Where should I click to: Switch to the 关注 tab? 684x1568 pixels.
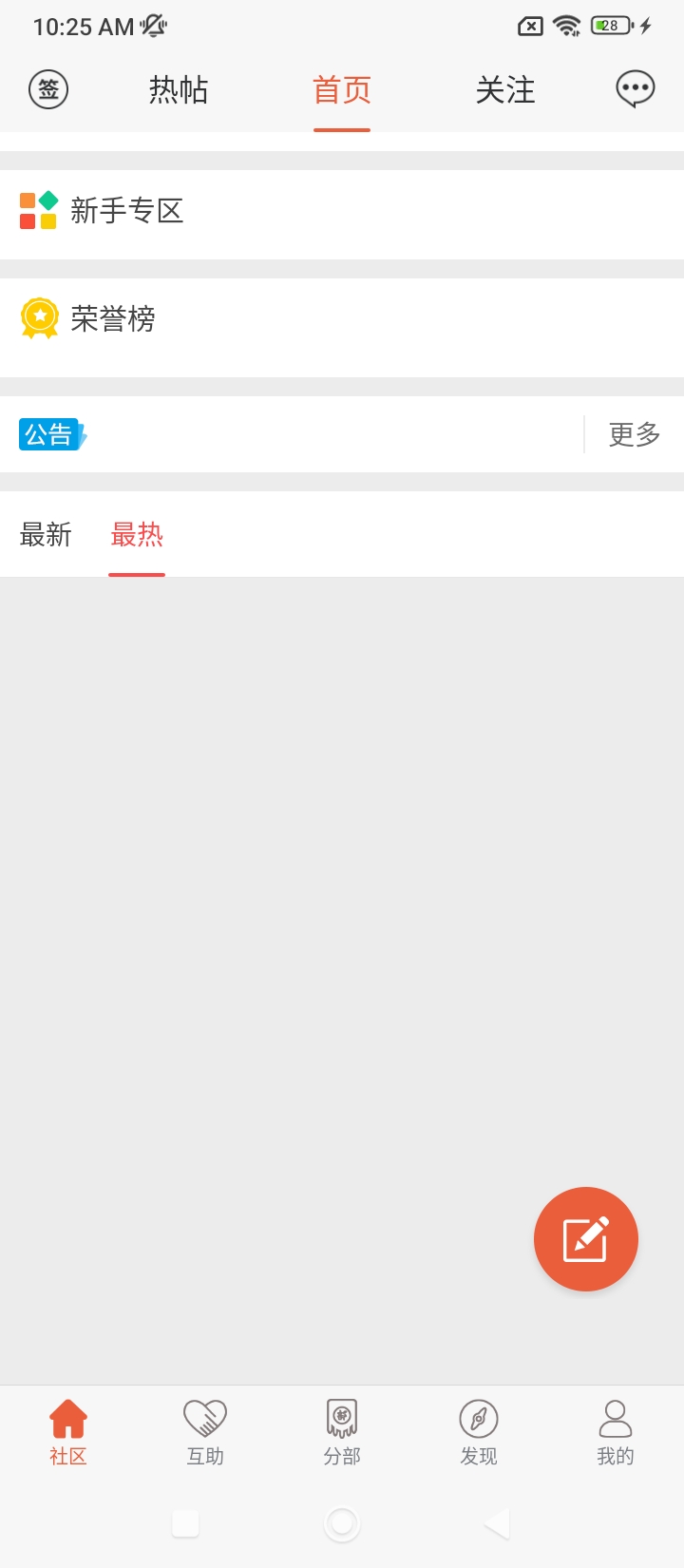[x=505, y=90]
